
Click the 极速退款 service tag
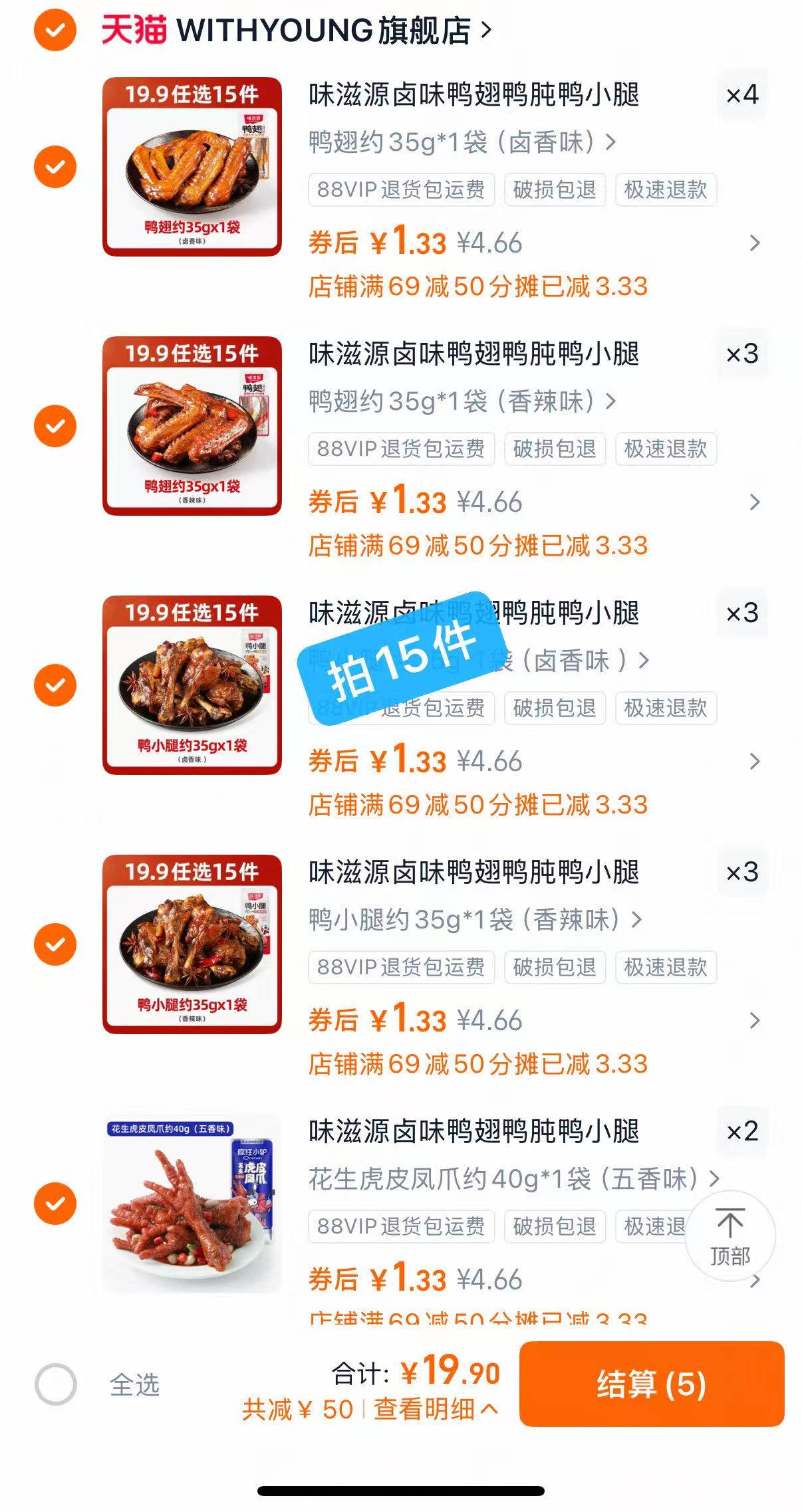coord(666,191)
